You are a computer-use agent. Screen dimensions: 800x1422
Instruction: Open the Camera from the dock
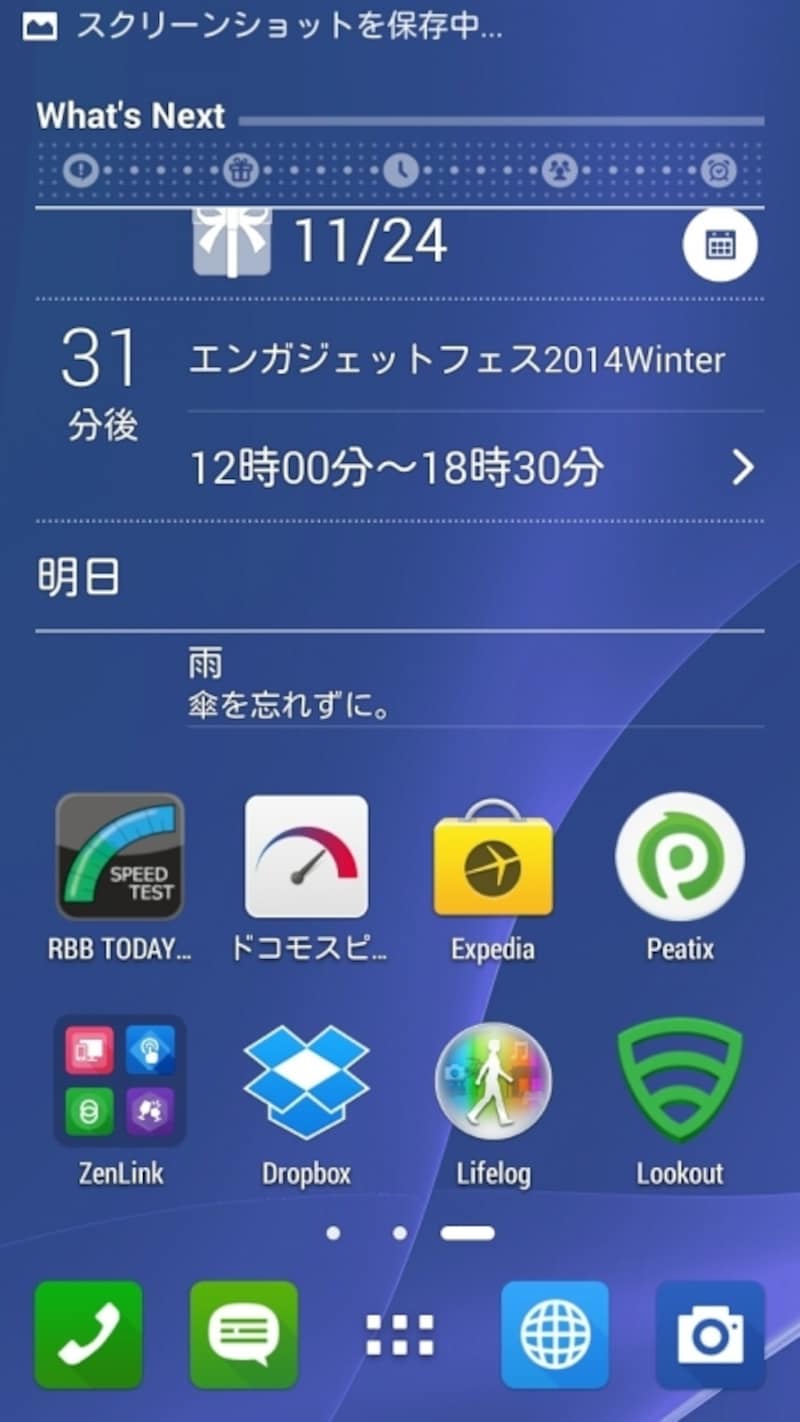pyautogui.click(x=710, y=1335)
